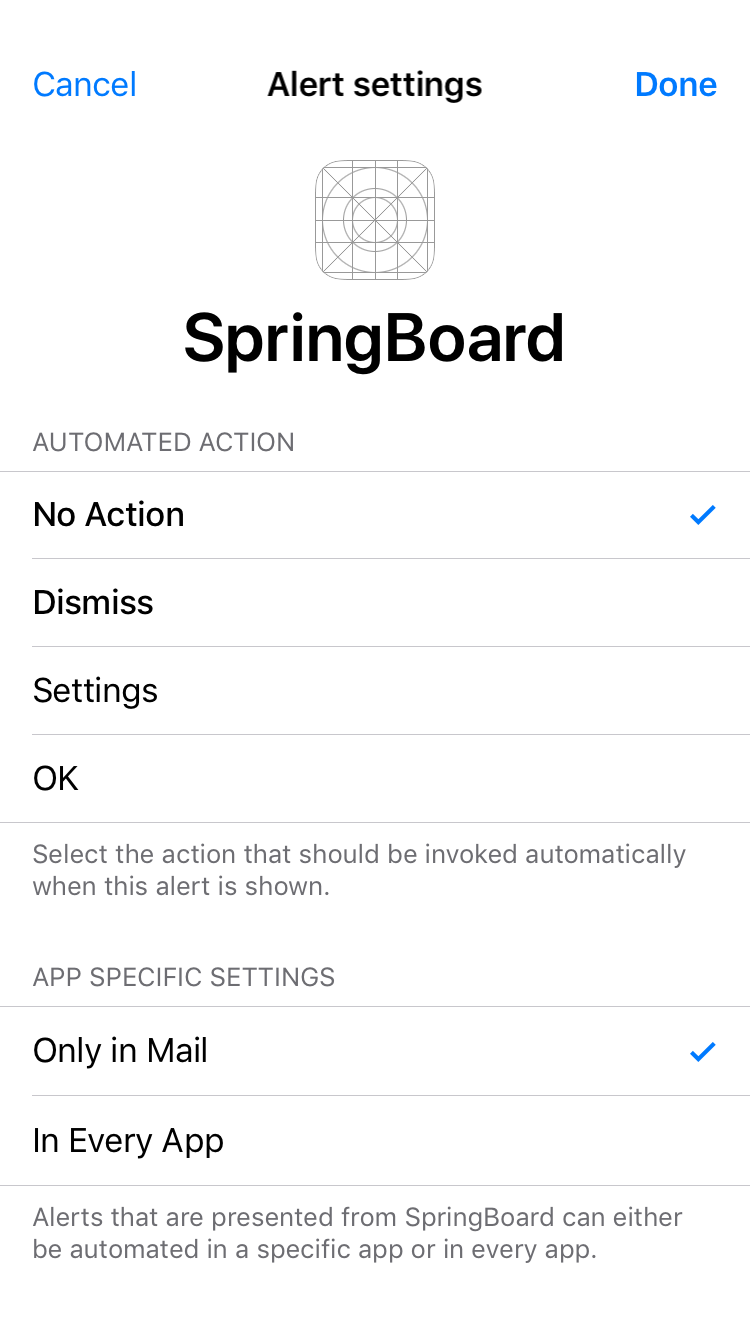Select the Only in Mail option
750x1334 pixels.
pos(375,1051)
